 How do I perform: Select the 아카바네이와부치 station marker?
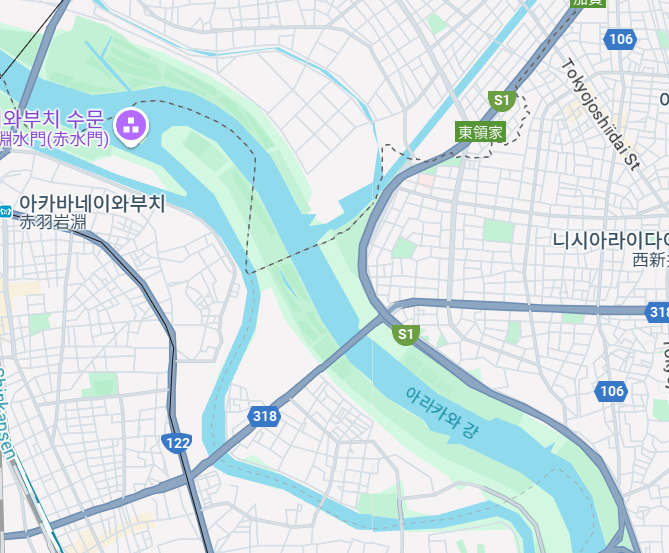(x=5, y=212)
